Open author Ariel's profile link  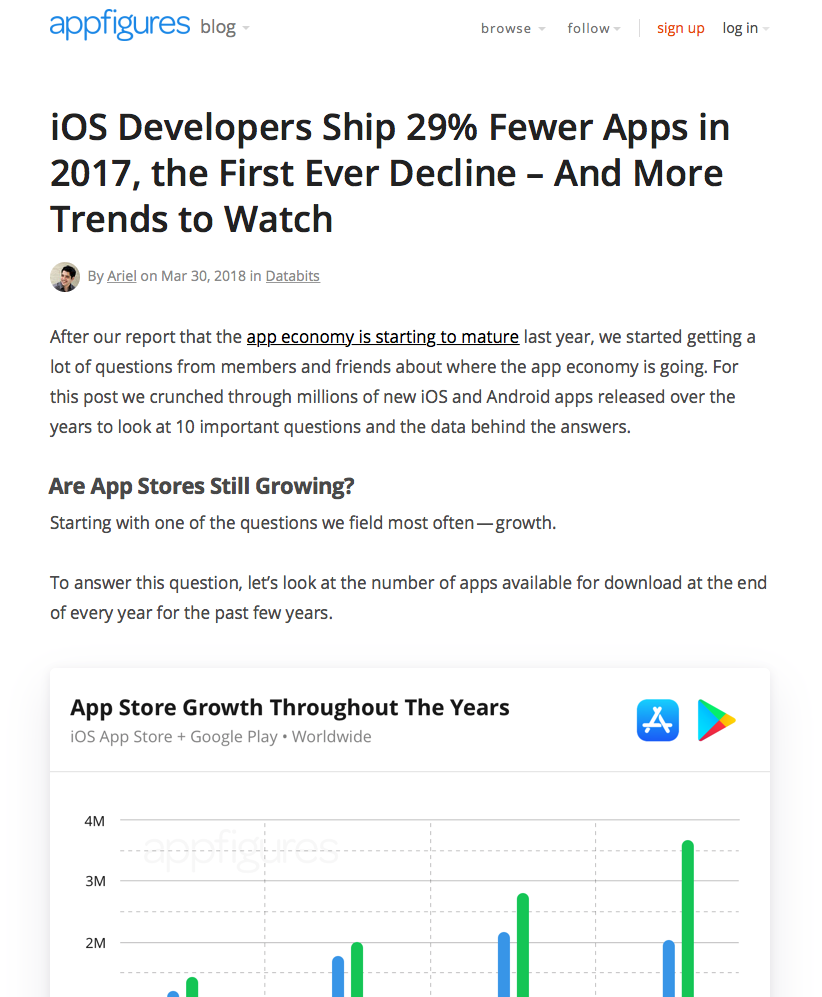click(121, 276)
